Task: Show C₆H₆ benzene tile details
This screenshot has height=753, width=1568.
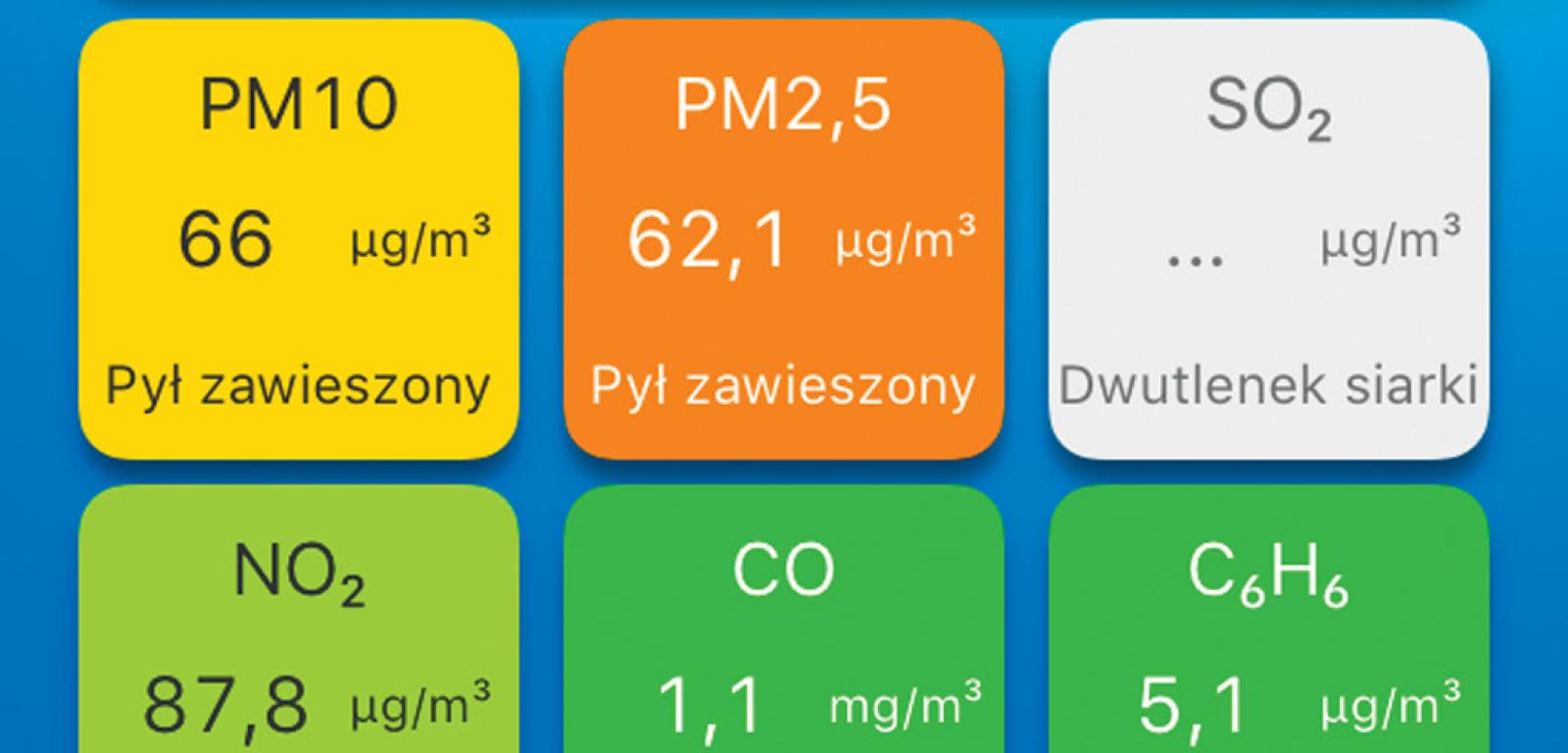Action: pos(1268,627)
